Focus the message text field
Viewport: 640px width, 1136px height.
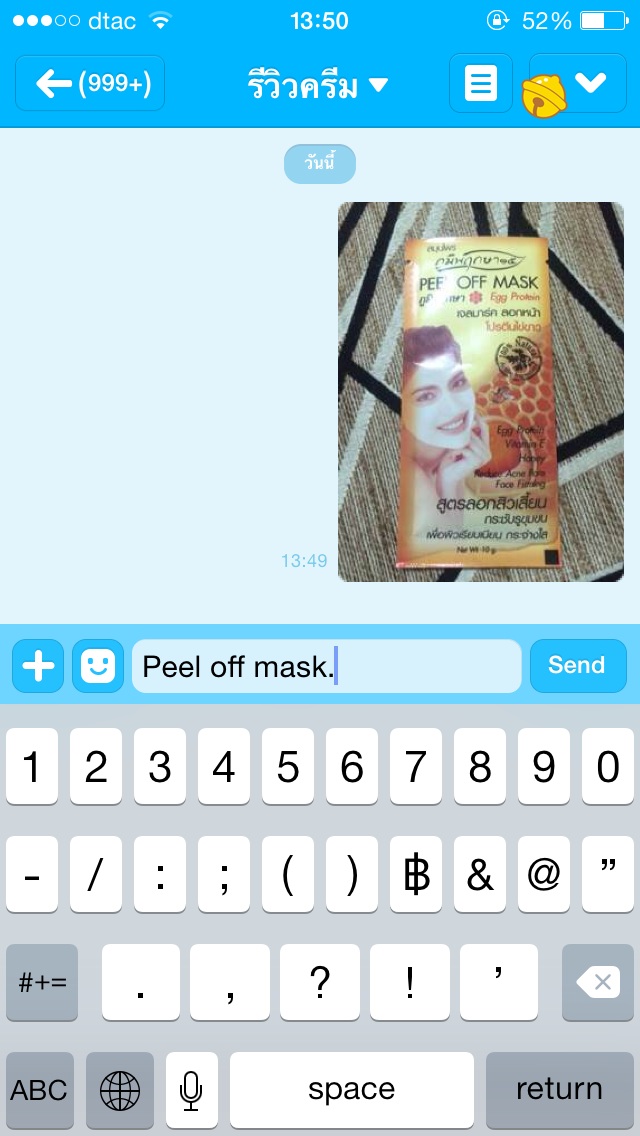point(326,666)
